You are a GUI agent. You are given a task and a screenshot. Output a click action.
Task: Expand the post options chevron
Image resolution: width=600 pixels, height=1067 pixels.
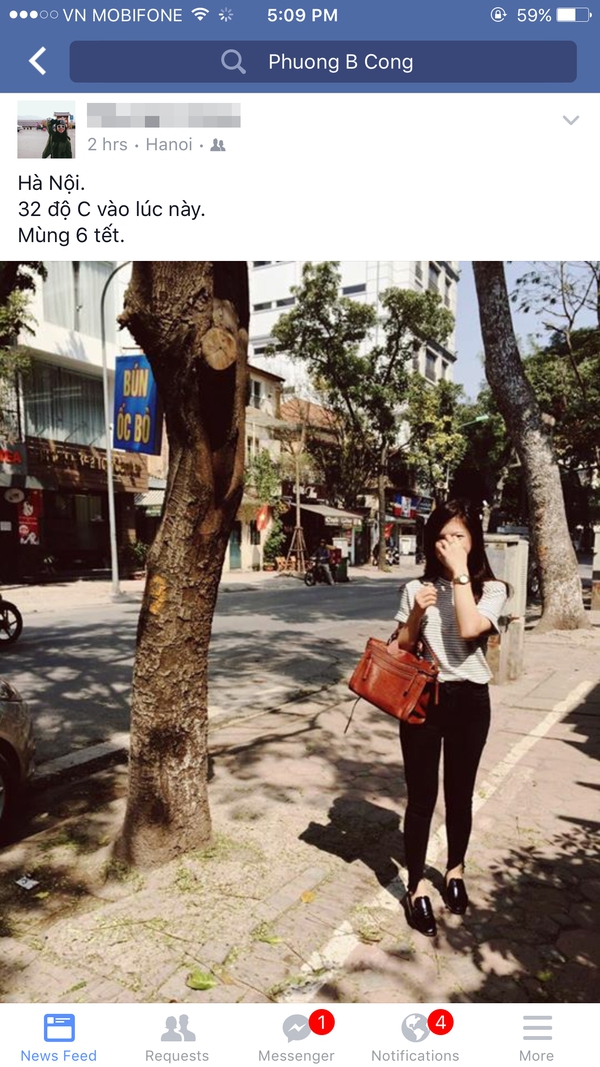pos(571,120)
